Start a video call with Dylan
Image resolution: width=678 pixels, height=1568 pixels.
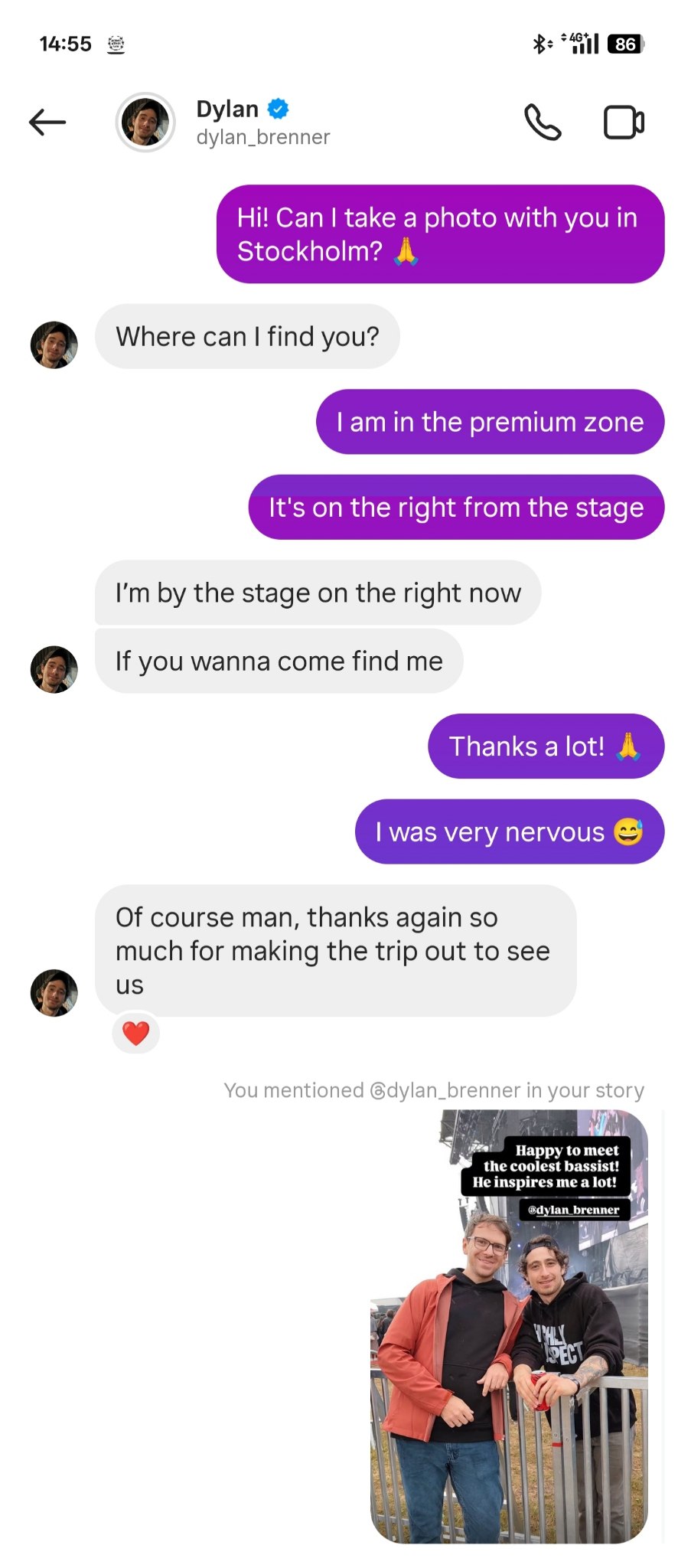point(624,122)
